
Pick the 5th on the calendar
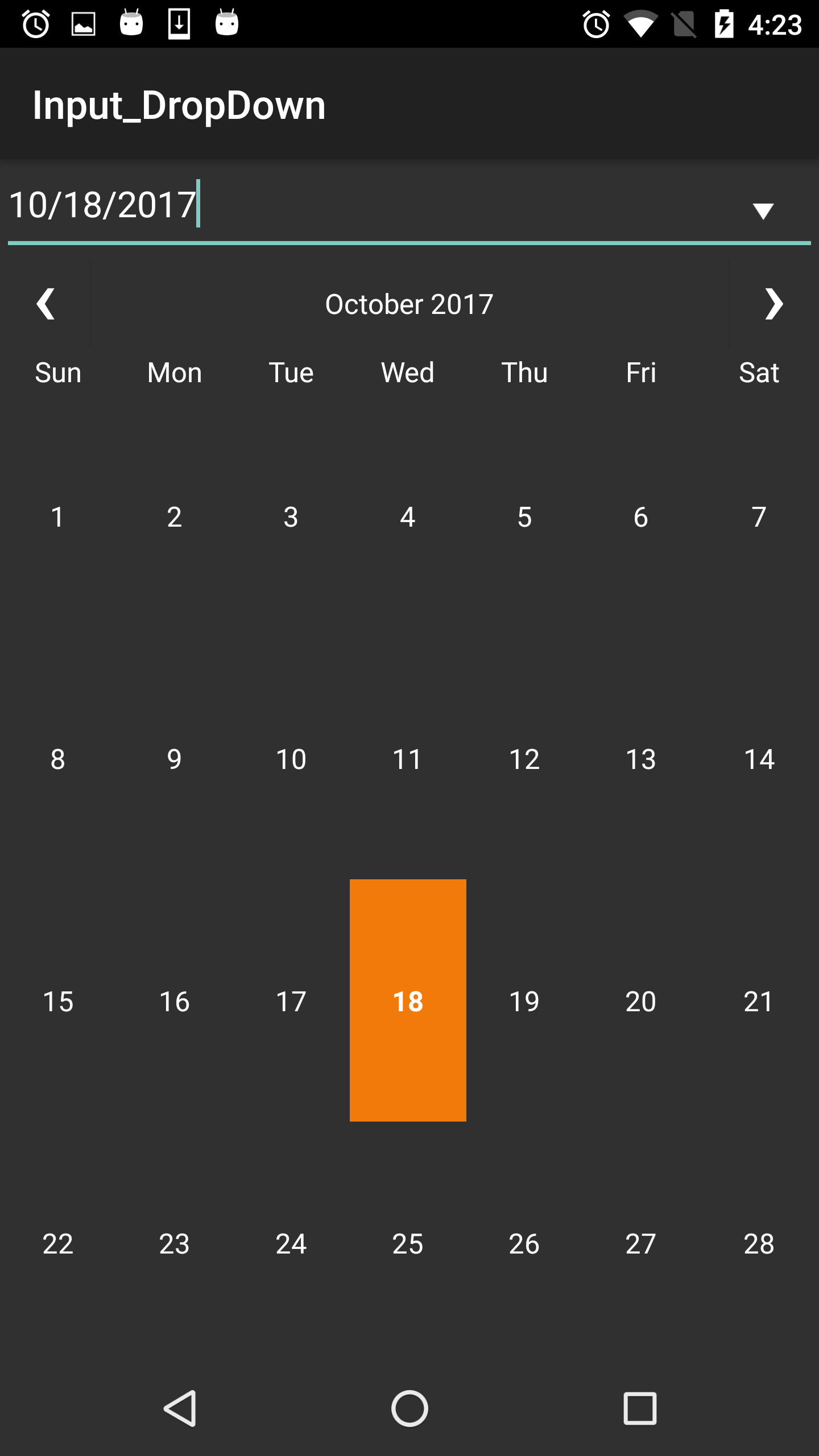tap(524, 518)
